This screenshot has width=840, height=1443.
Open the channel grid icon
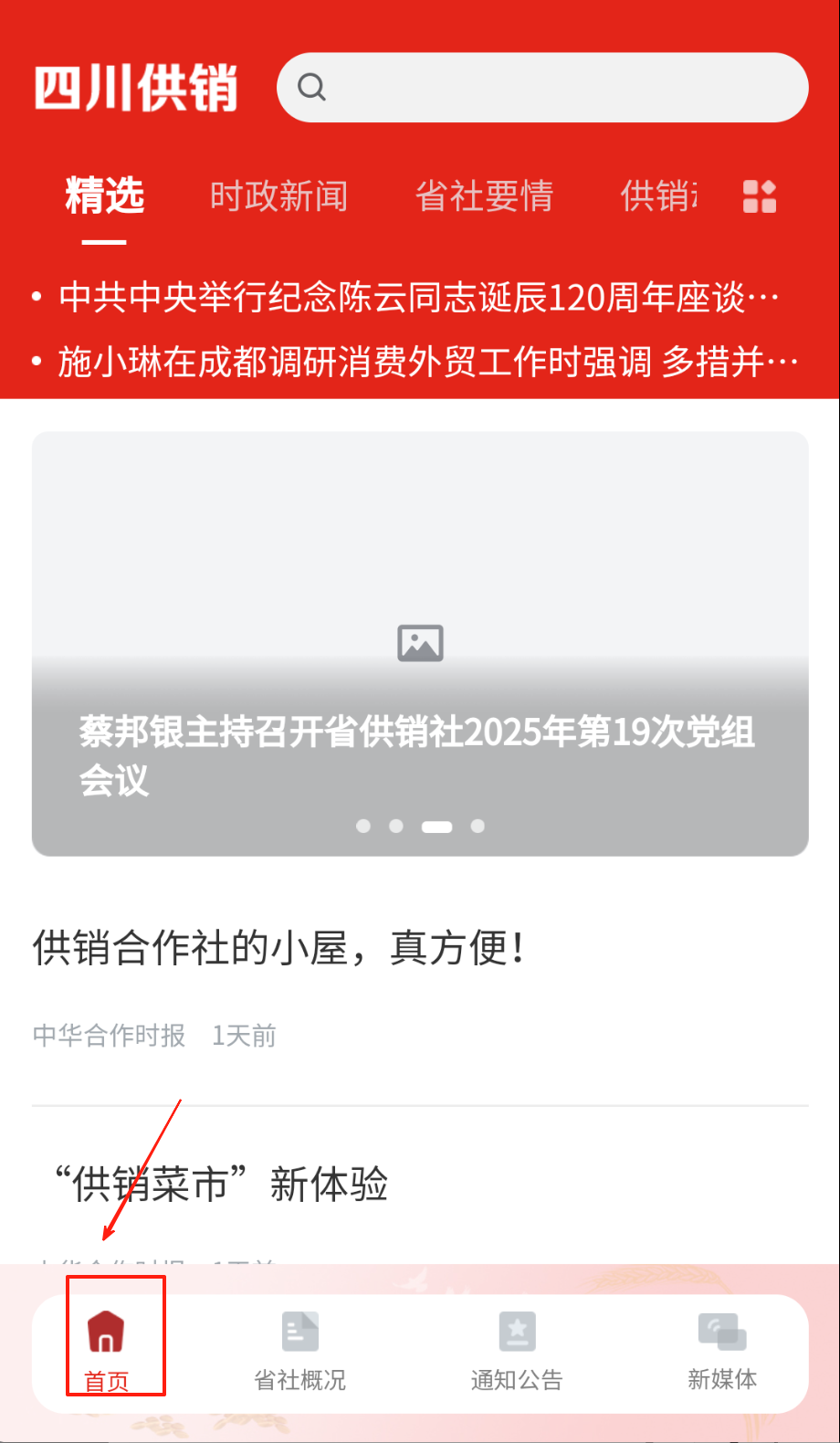point(759,196)
